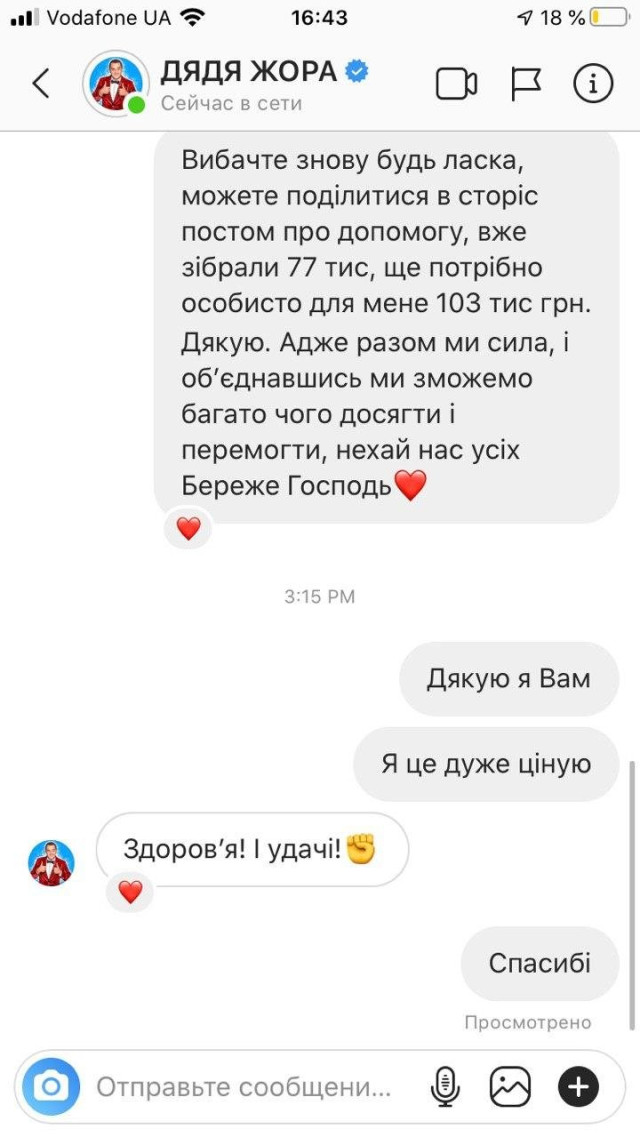640x1137 pixels.
Task: Open chat details info
Action: click(593, 84)
